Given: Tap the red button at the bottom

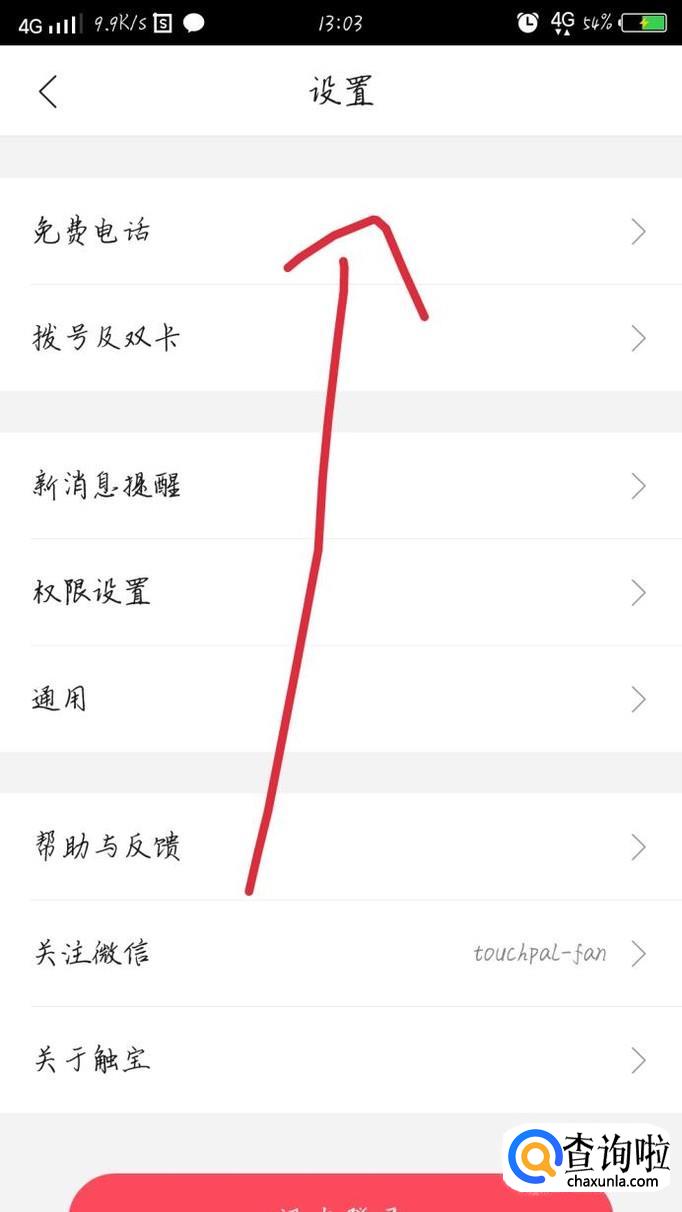Looking at the screenshot, I should coord(340,1193).
